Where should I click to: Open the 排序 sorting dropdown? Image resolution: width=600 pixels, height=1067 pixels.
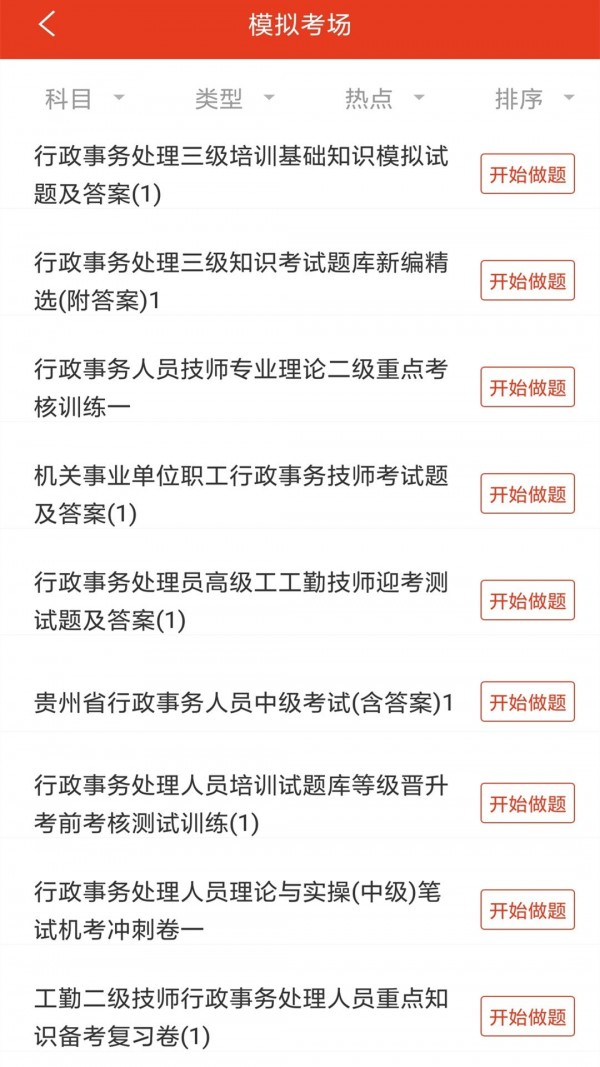pos(534,98)
